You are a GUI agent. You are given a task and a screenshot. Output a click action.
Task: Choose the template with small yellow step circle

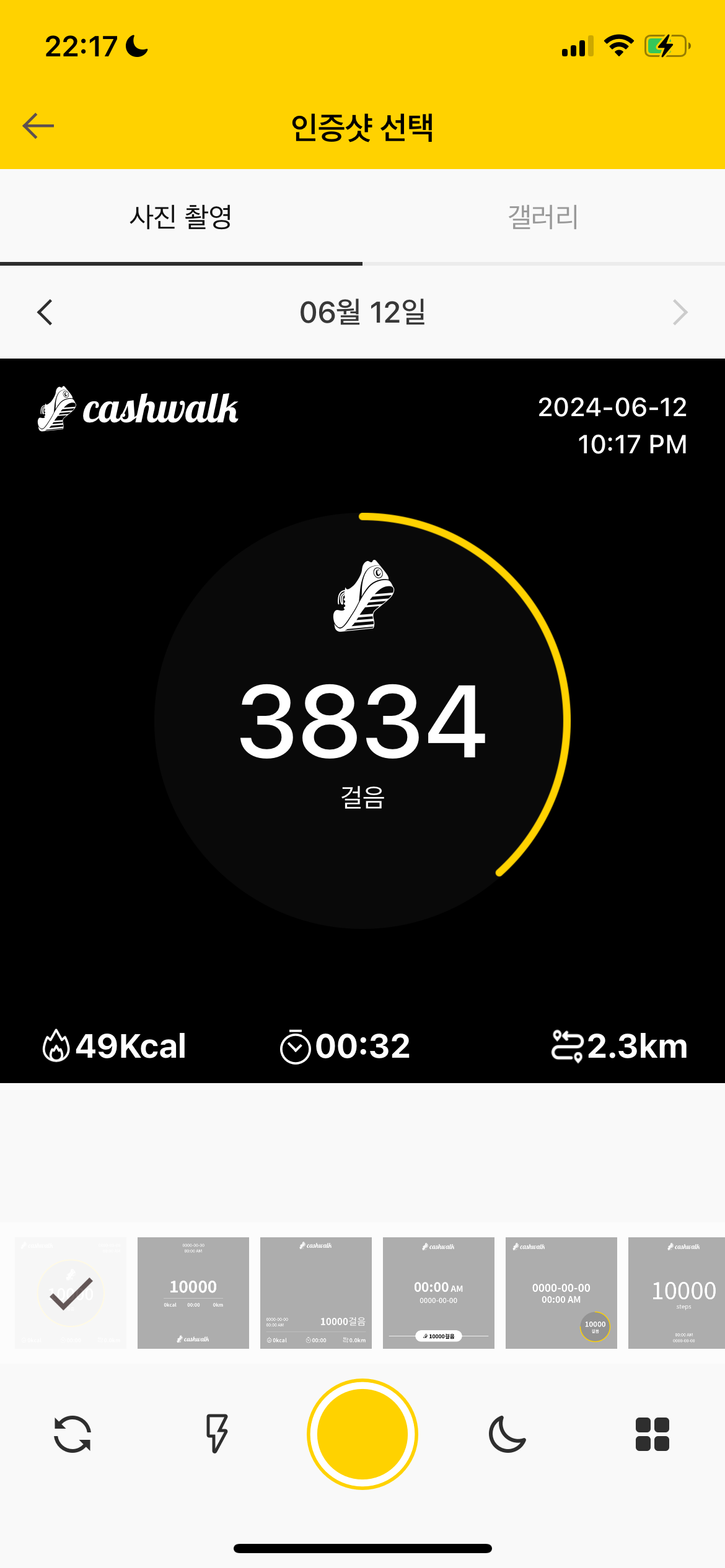pos(561,1293)
